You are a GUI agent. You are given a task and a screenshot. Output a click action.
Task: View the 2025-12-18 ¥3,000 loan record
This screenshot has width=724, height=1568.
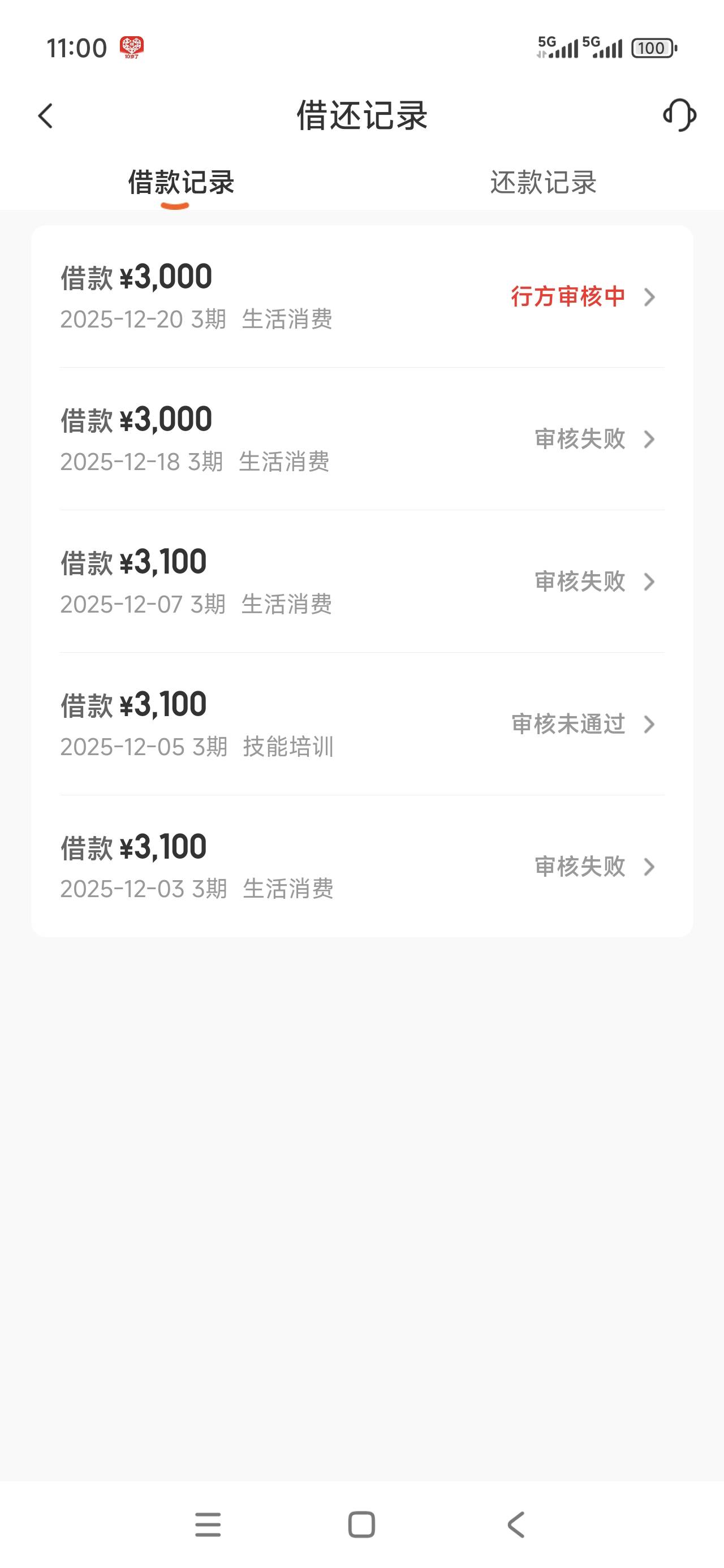pos(361,440)
